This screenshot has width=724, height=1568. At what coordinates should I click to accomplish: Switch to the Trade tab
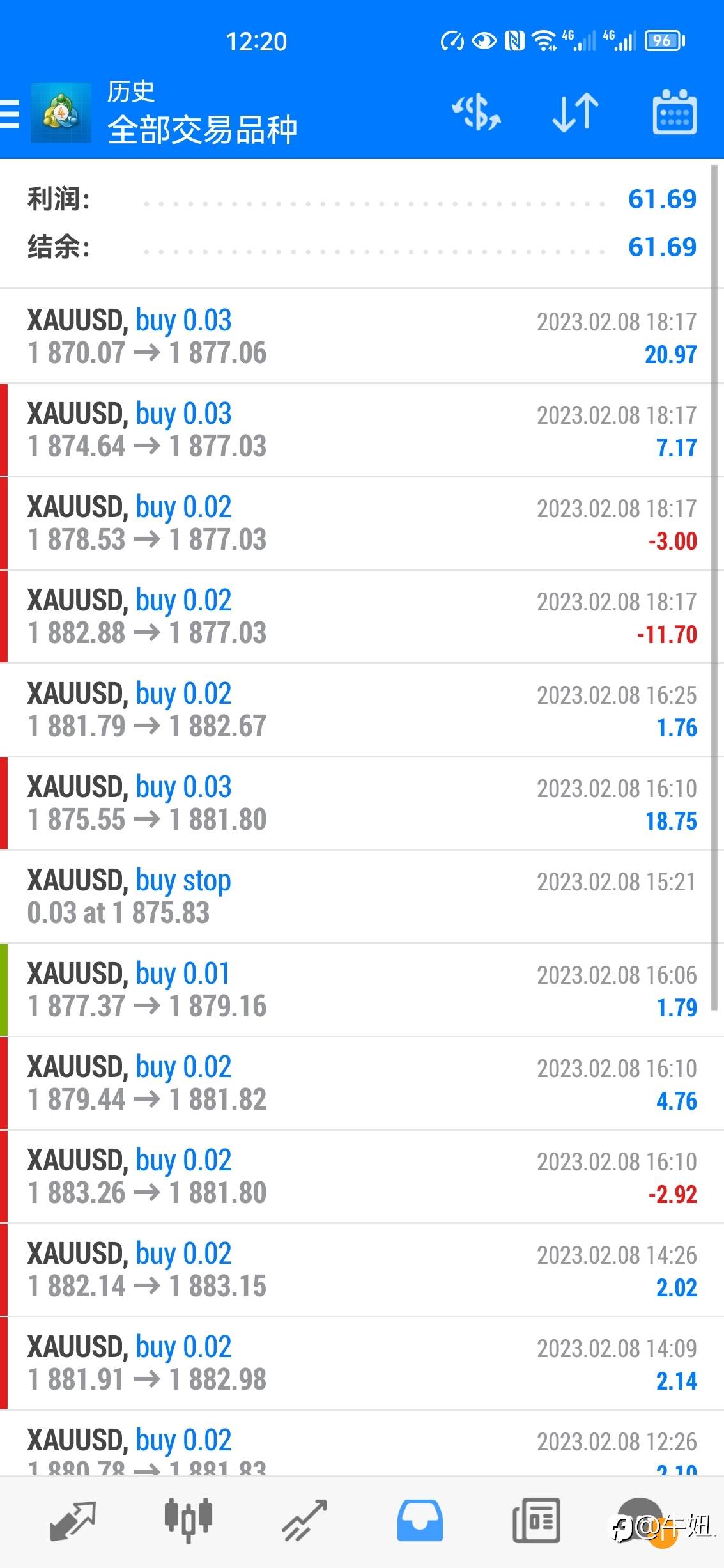(305, 1521)
